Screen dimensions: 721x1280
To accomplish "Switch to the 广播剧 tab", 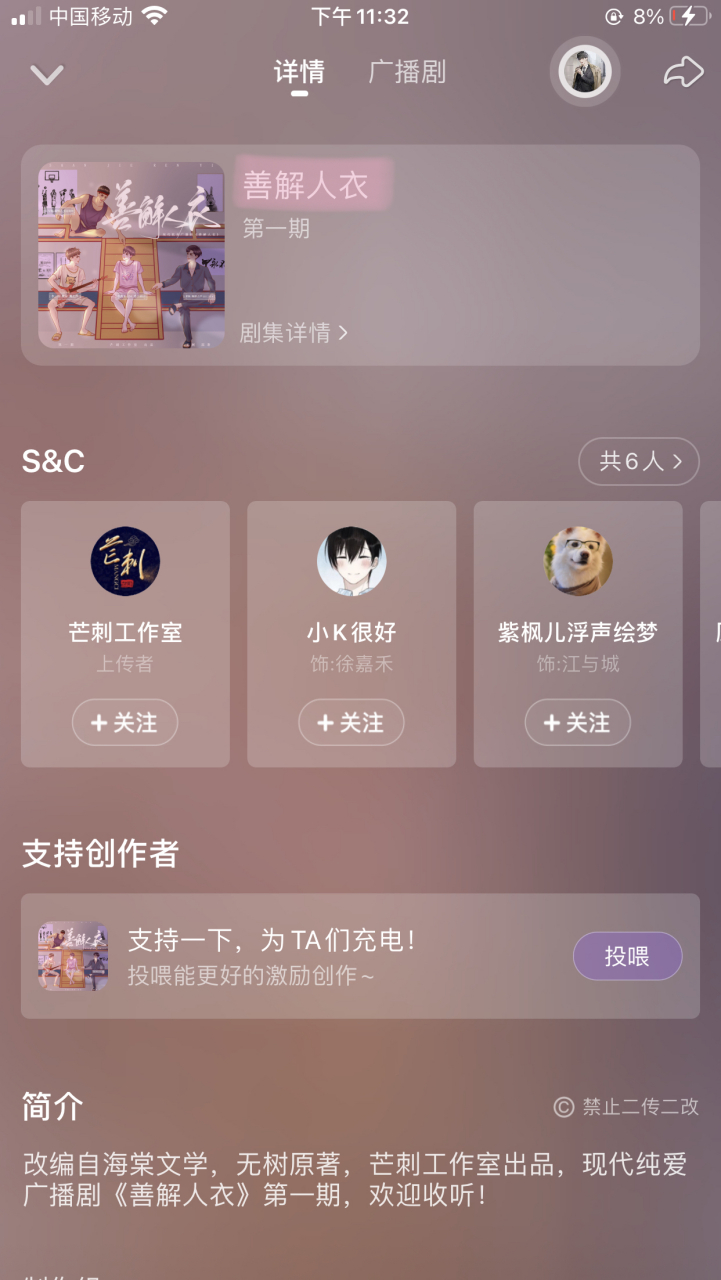I will click(x=407, y=72).
